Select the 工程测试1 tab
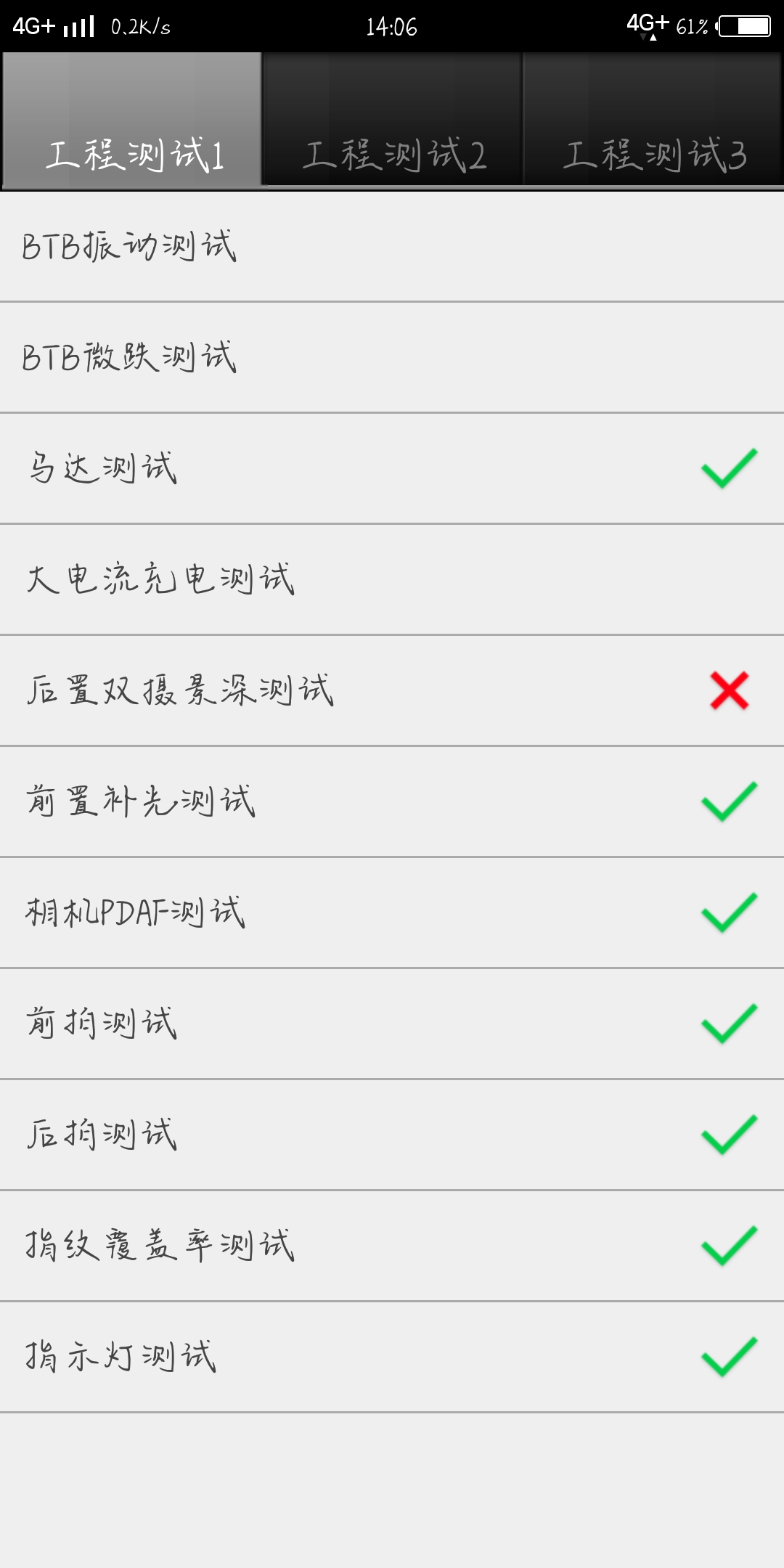Screen dimensions: 784x1568 (132, 119)
